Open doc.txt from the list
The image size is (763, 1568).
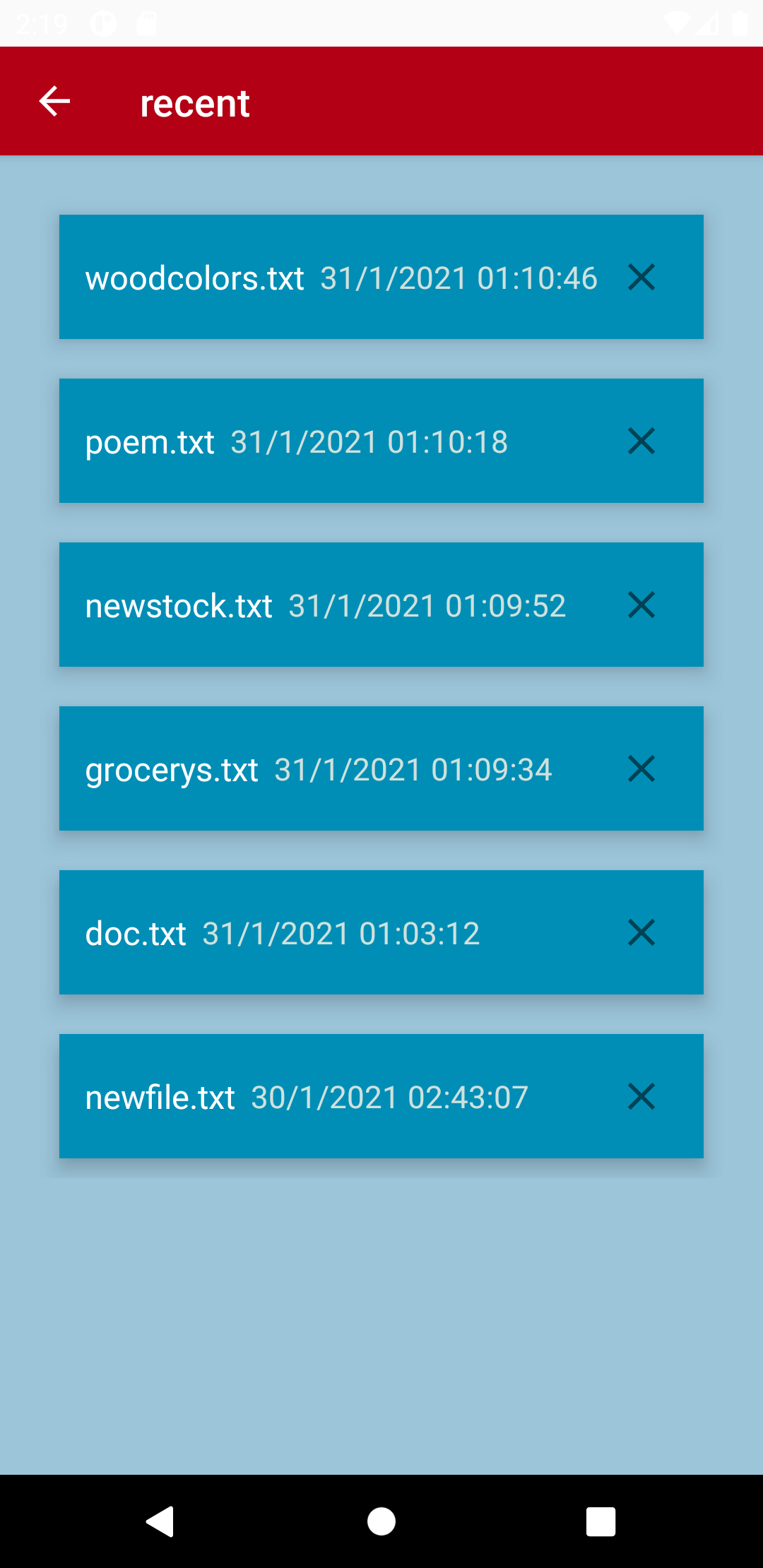[136, 933]
